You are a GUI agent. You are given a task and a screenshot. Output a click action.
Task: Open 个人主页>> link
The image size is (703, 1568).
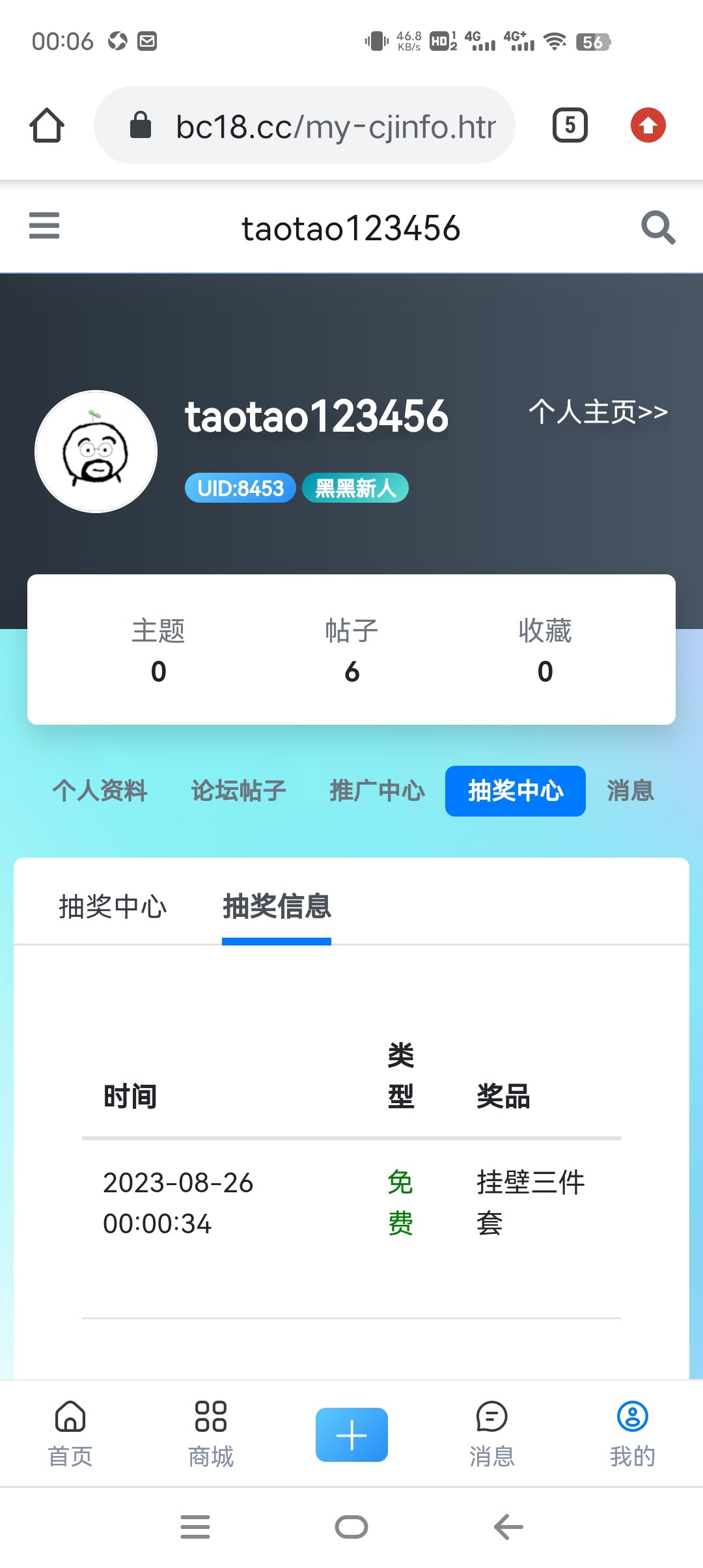[598, 412]
